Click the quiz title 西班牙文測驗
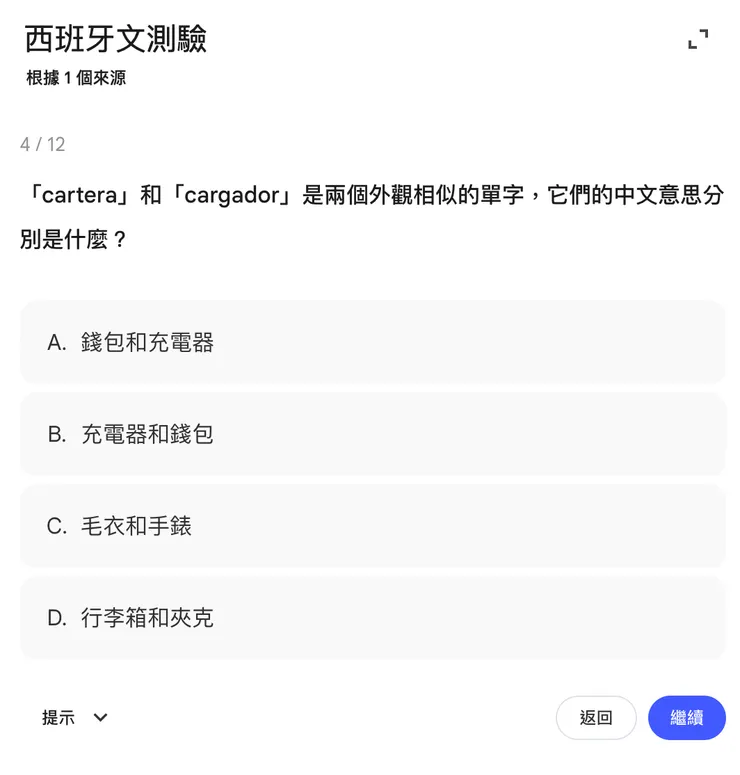This screenshot has height=775, width=740. 116,42
